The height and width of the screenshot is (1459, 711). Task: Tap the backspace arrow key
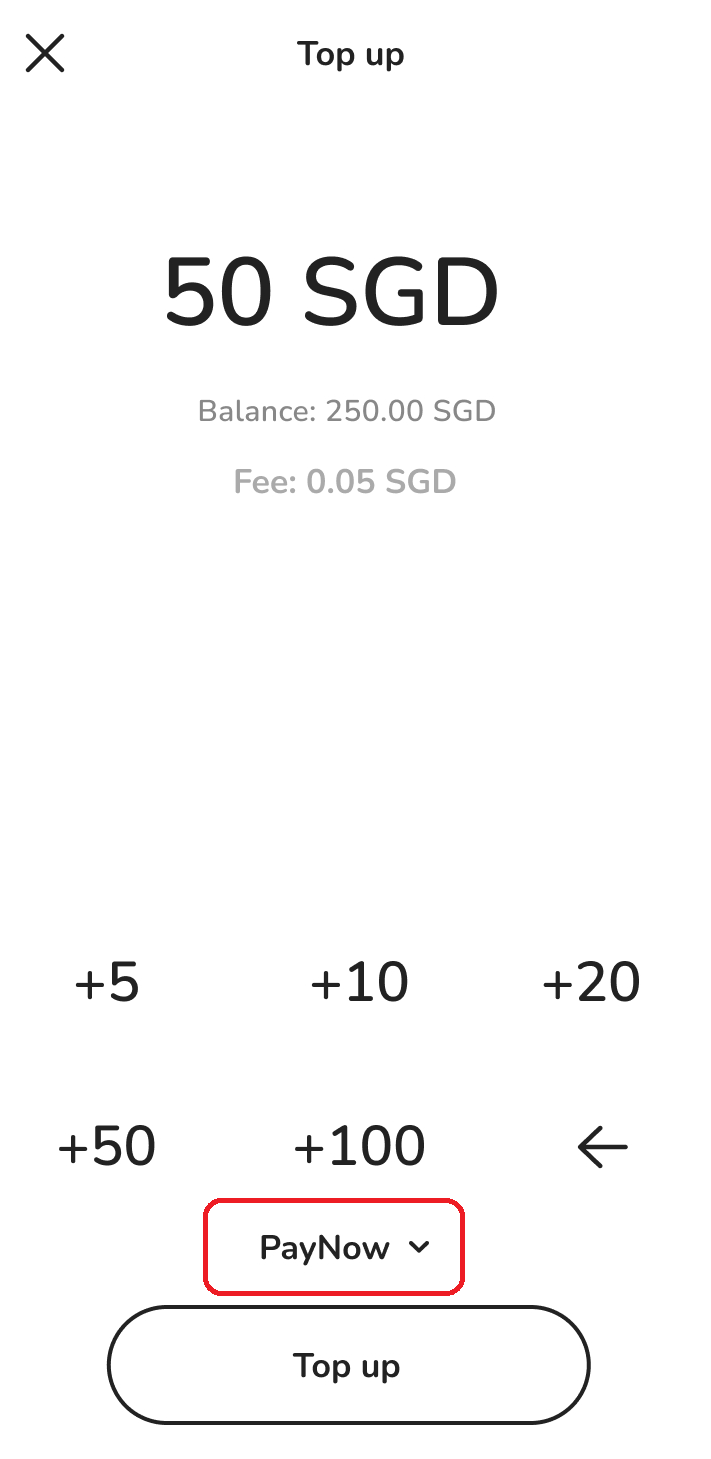602,1147
